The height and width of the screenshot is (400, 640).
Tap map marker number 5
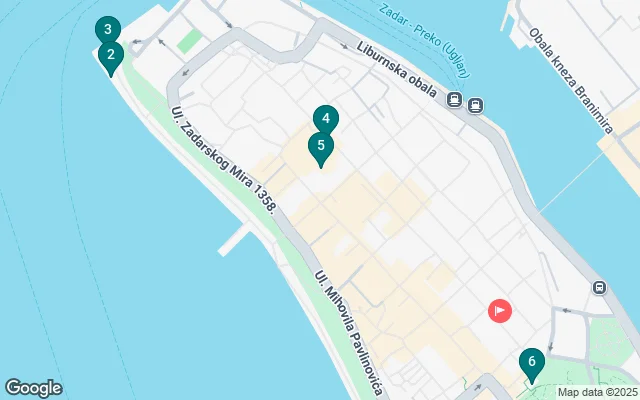(x=320, y=146)
